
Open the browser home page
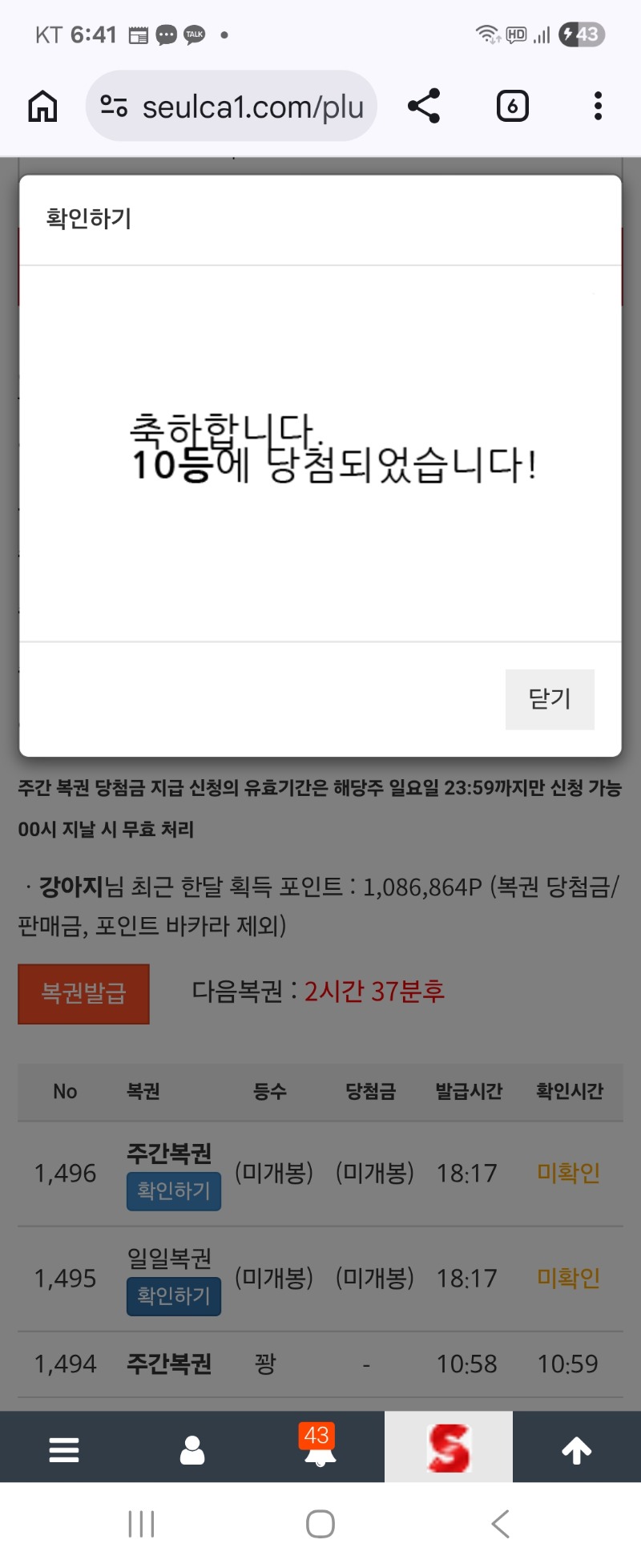[x=42, y=106]
